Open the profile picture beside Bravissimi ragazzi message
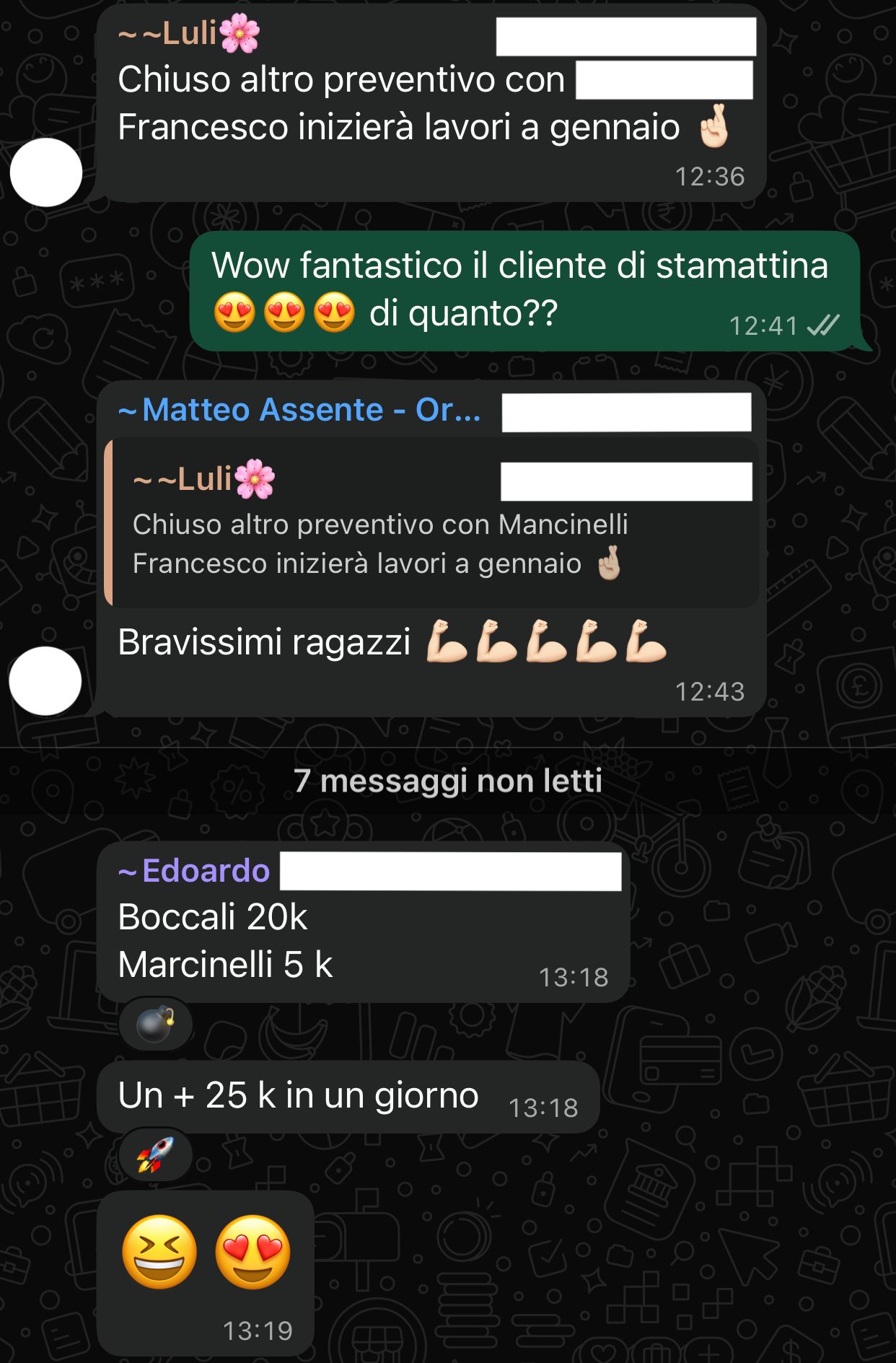This screenshot has width=896, height=1363. pyautogui.click(x=45, y=680)
